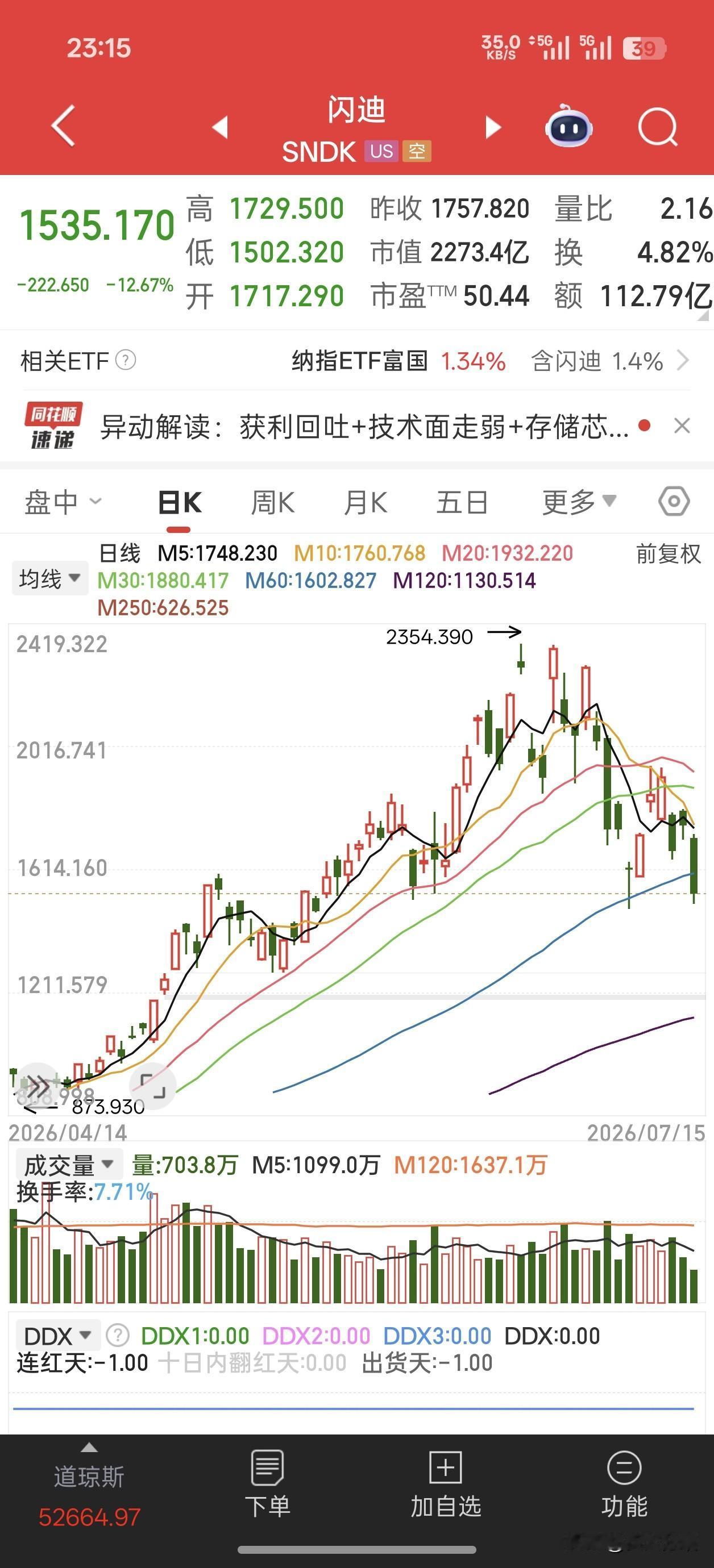
Task: Expand the 更多 chart period menu
Action: 579,503
